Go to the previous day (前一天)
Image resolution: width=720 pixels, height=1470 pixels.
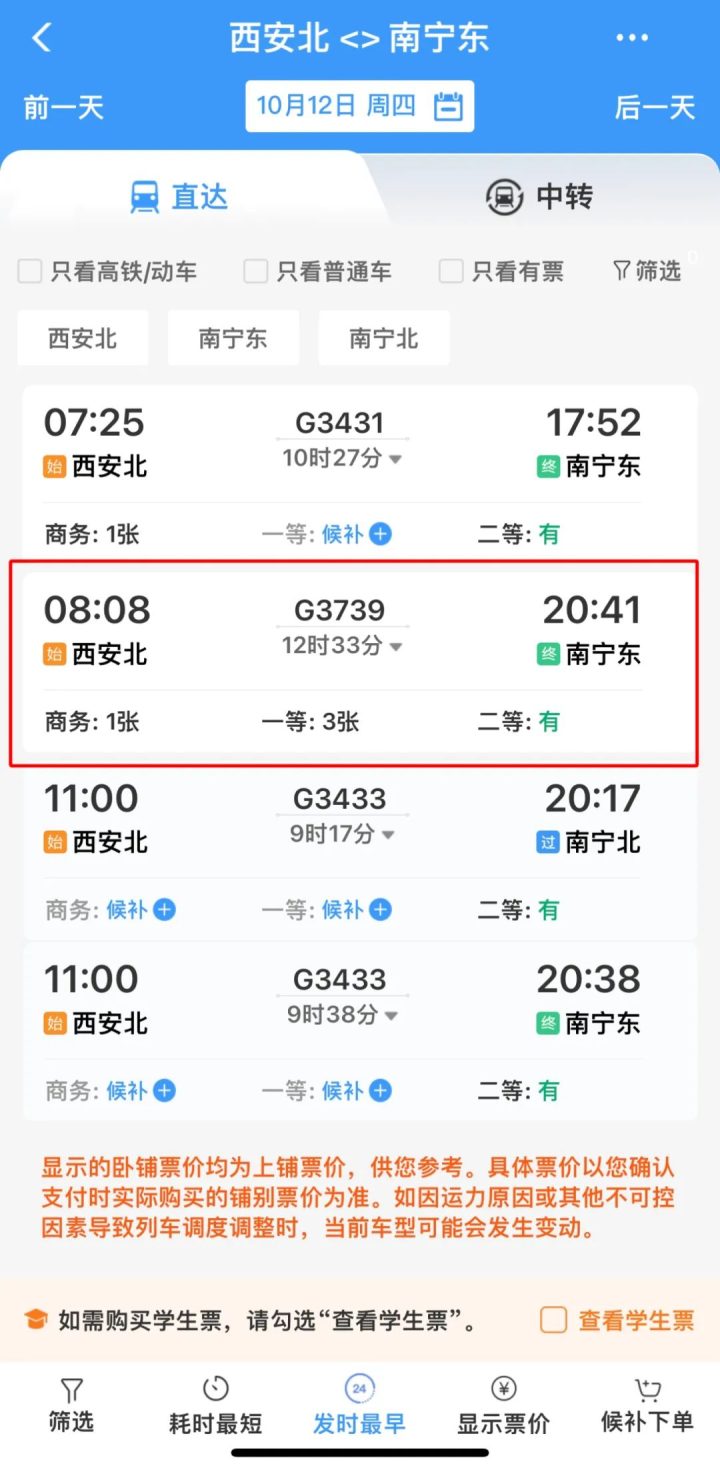click(x=64, y=107)
